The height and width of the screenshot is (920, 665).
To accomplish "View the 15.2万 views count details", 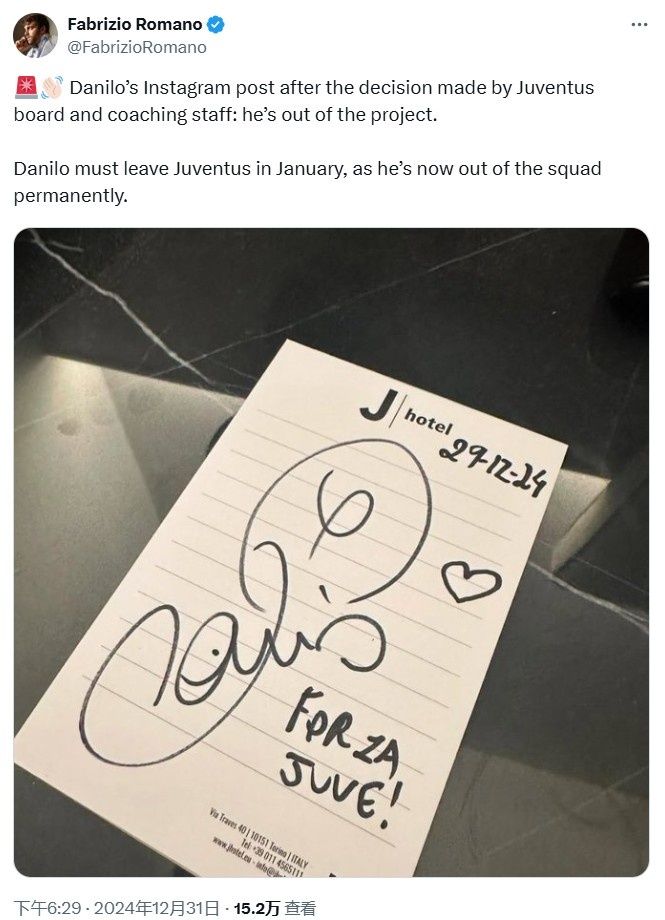I will (x=274, y=908).
